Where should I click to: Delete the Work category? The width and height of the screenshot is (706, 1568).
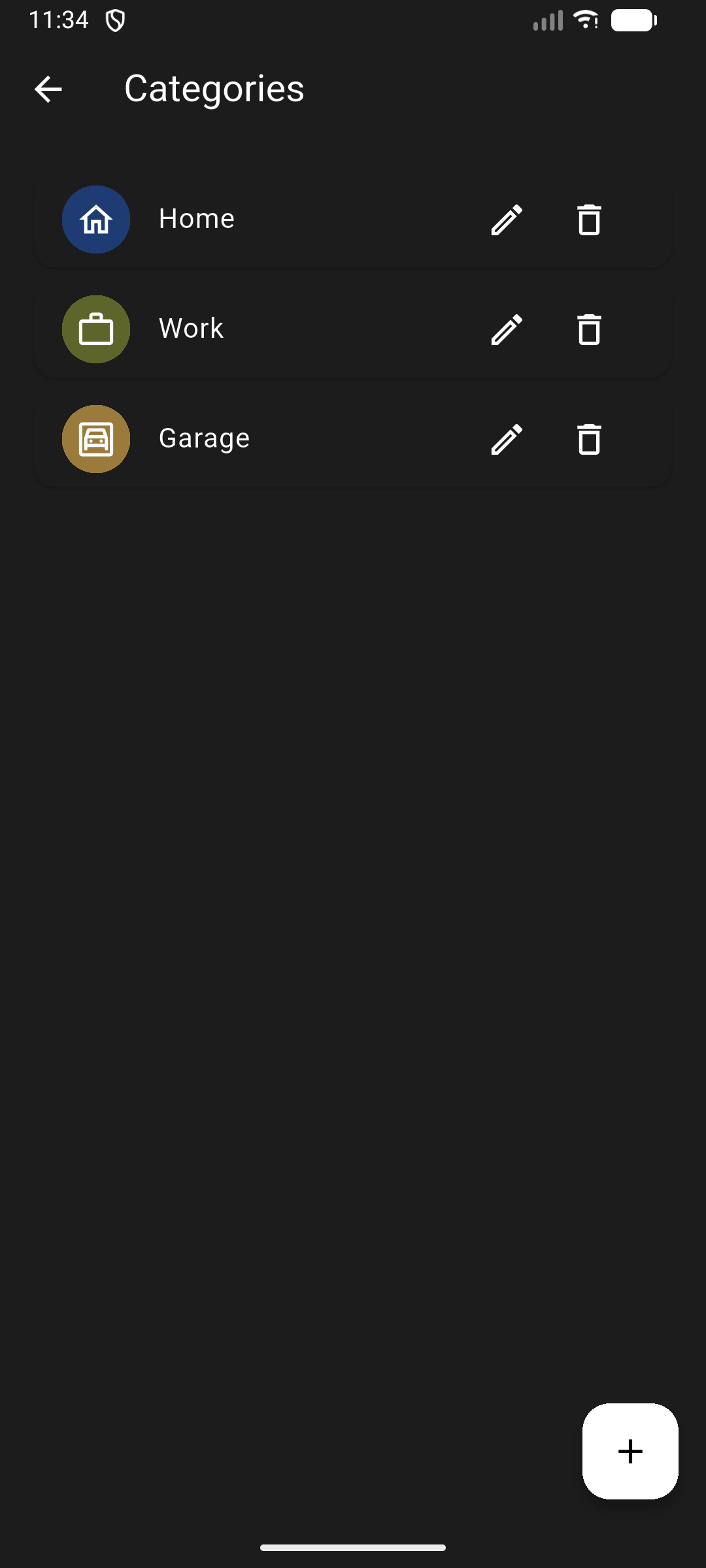pos(589,329)
